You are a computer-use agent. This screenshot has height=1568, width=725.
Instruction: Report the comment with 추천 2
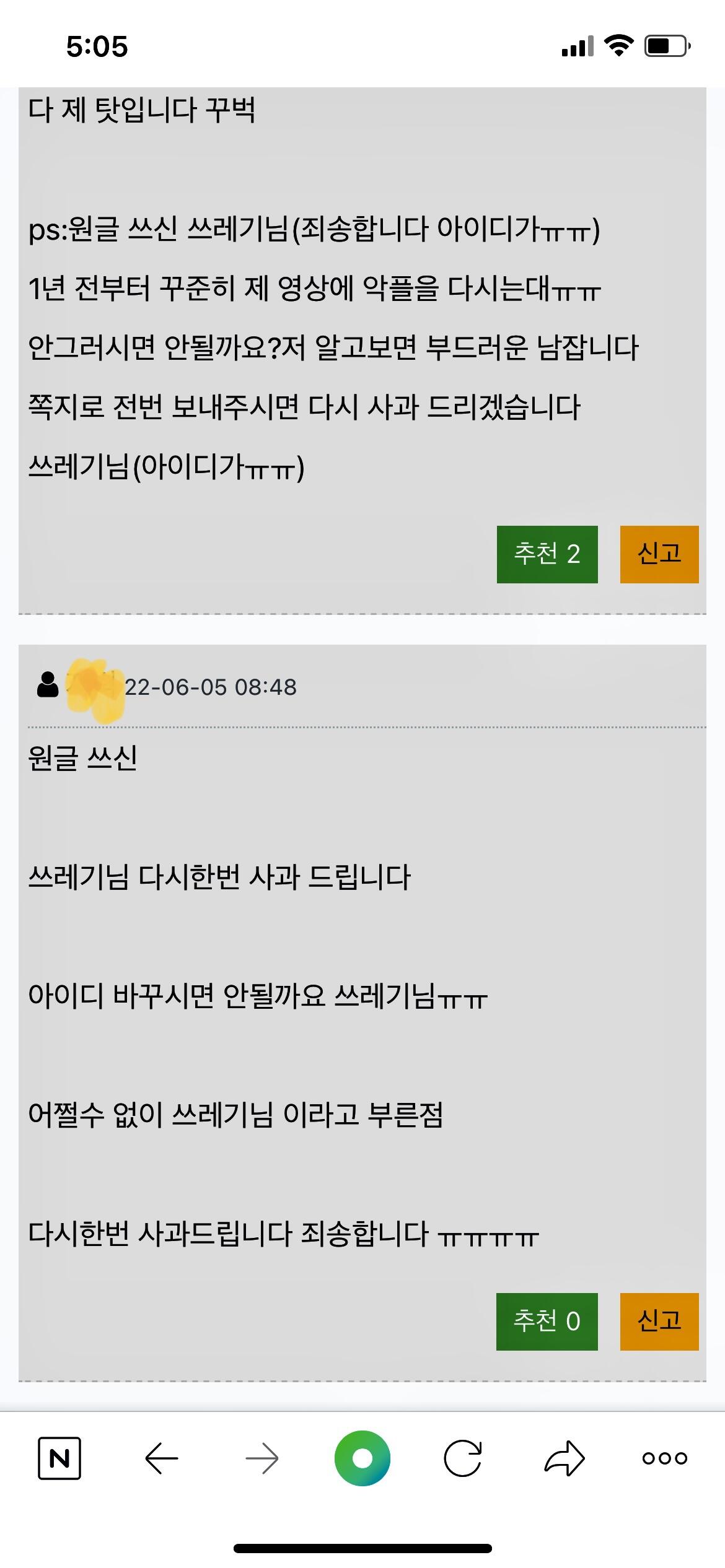click(659, 554)
